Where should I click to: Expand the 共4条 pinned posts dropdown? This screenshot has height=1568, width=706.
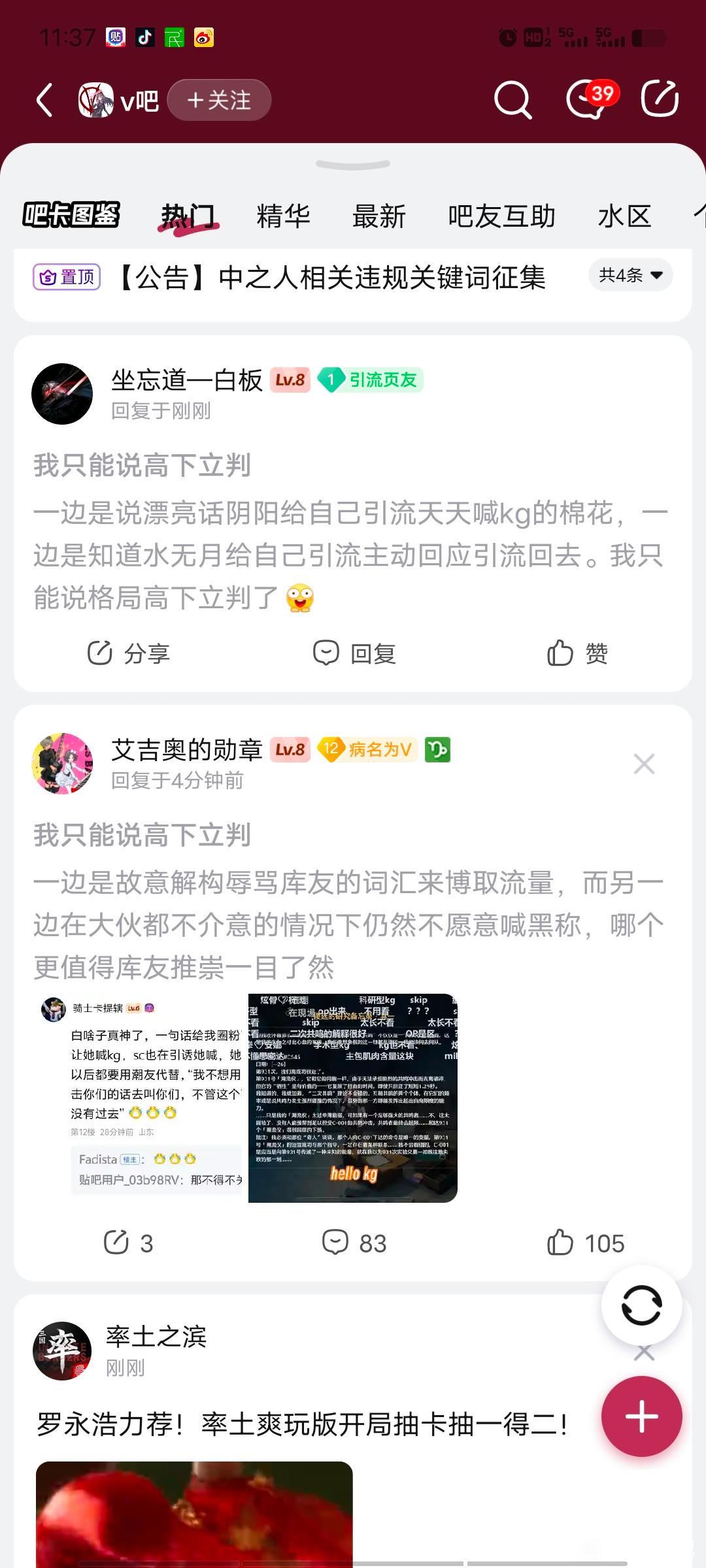click(x=630, y=275)
